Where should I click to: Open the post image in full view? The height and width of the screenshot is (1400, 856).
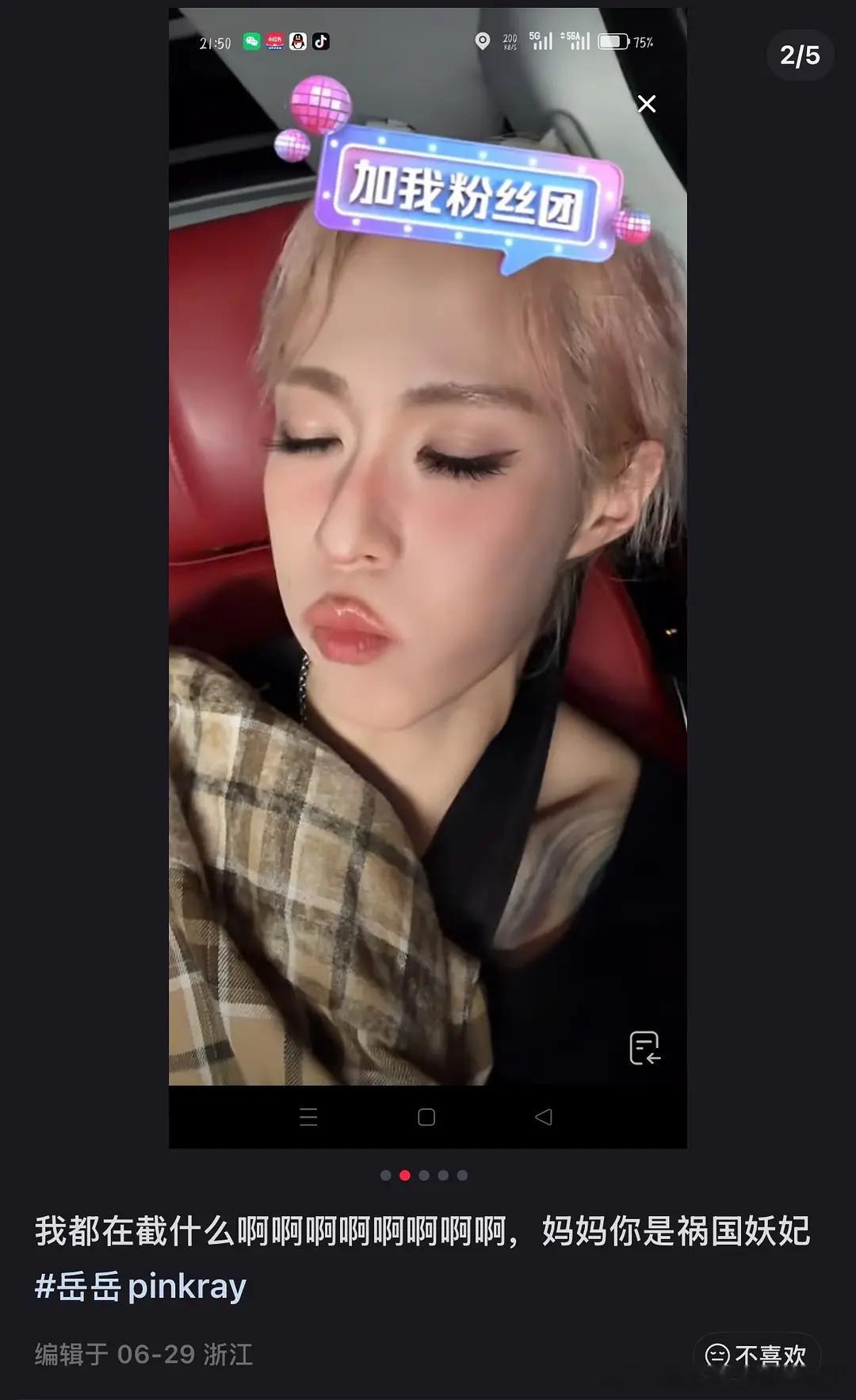(428, 578)
